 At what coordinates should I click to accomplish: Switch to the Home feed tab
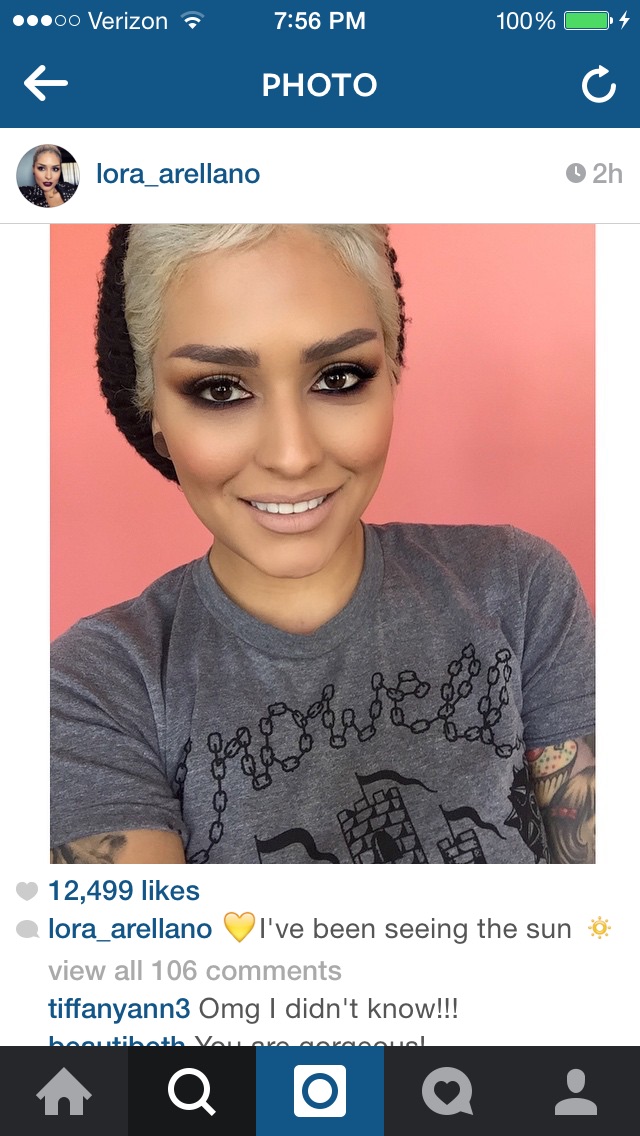(x=63, y=1091)
